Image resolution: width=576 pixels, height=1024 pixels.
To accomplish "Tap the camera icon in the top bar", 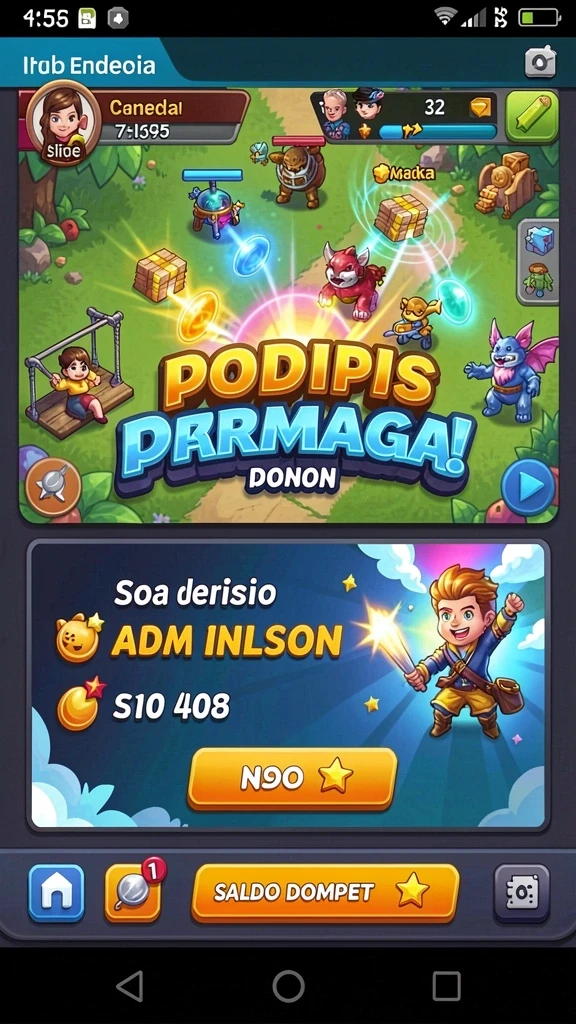I will click(540, 62).
